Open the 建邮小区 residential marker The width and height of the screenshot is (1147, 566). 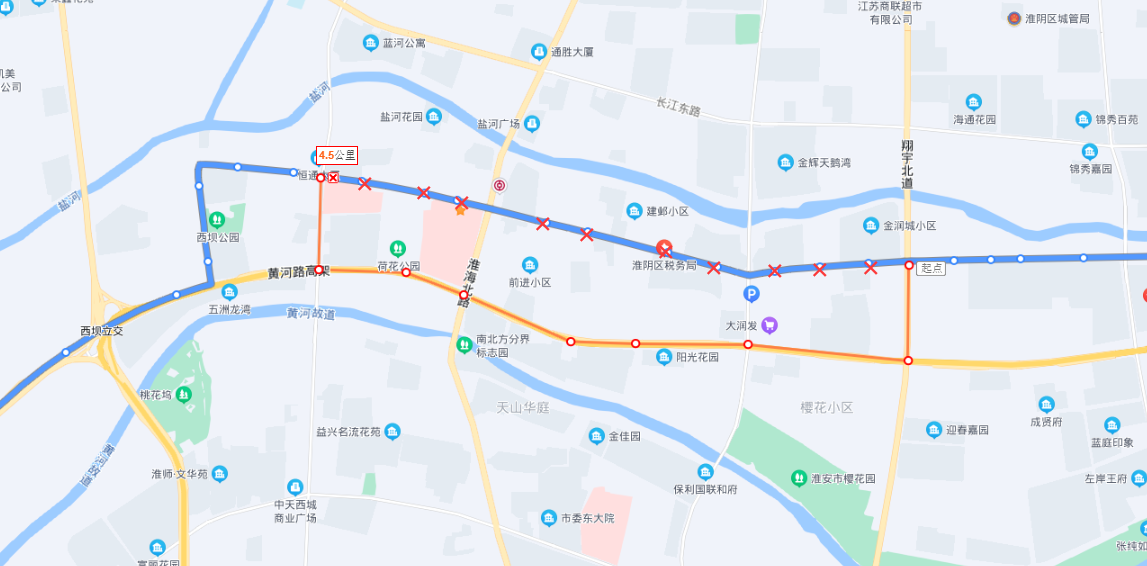coord(634,211)
